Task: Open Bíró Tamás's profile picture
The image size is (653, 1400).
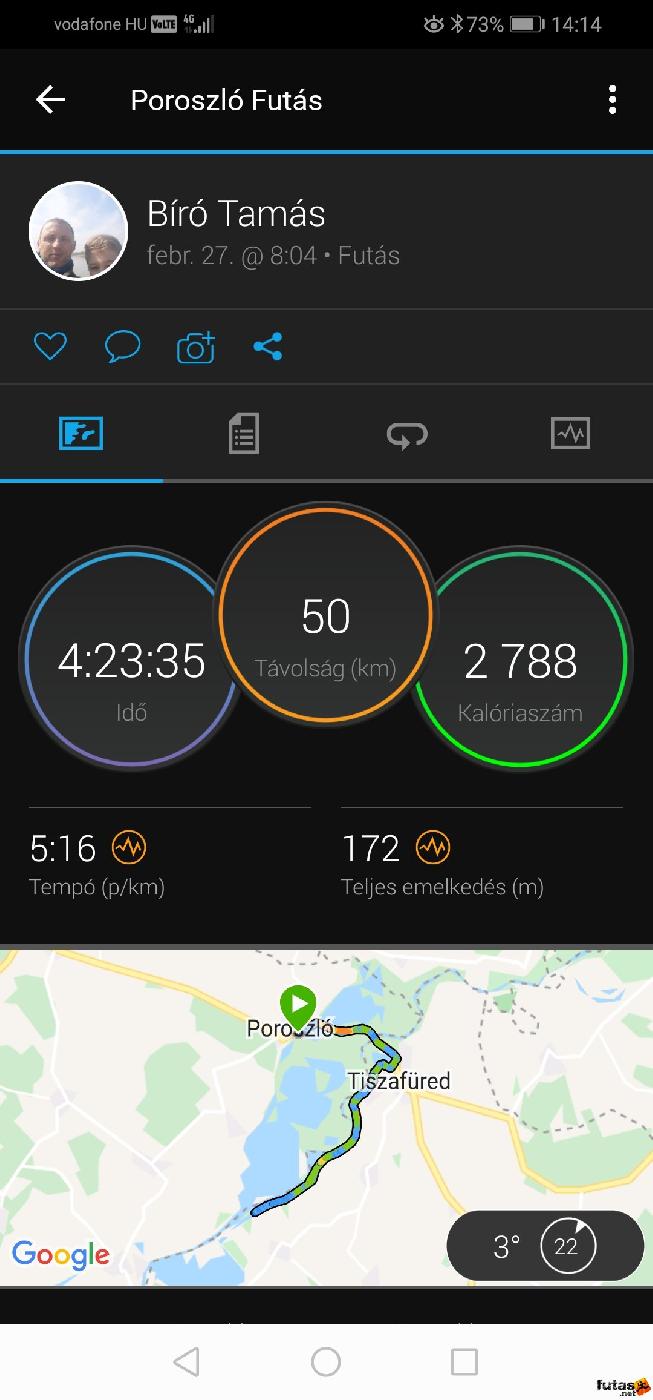Action: coord(78,231)
